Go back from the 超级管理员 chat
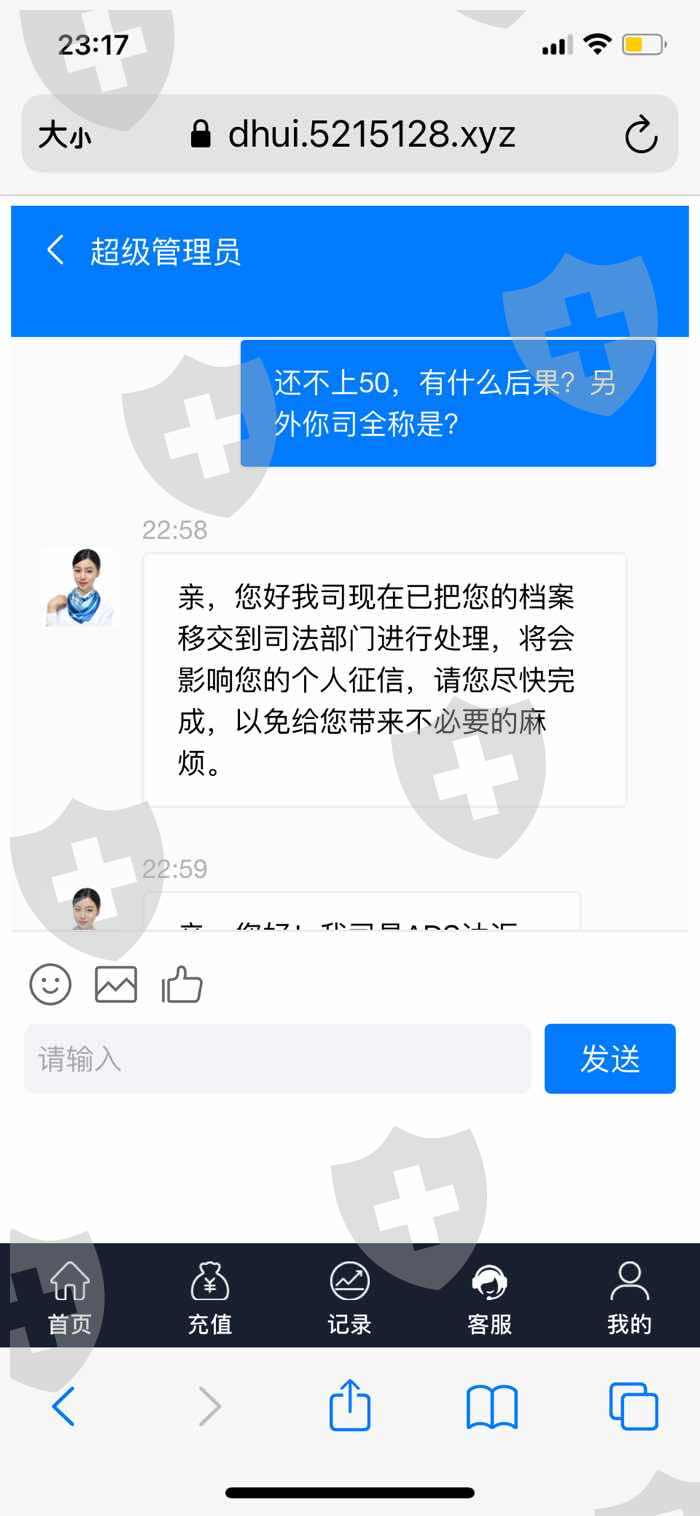Screen dimensions: 700x1516 point(56,250)
